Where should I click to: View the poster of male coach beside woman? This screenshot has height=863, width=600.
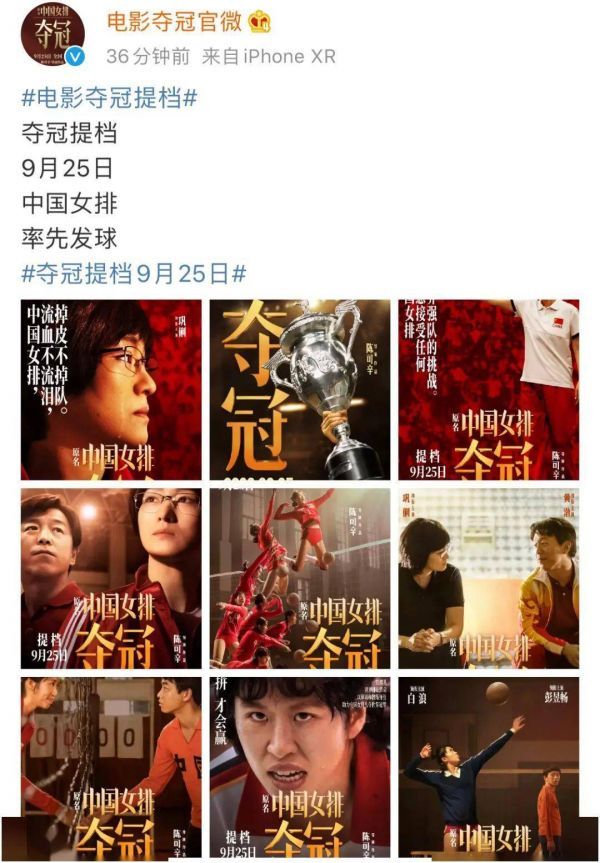point(111,578)
